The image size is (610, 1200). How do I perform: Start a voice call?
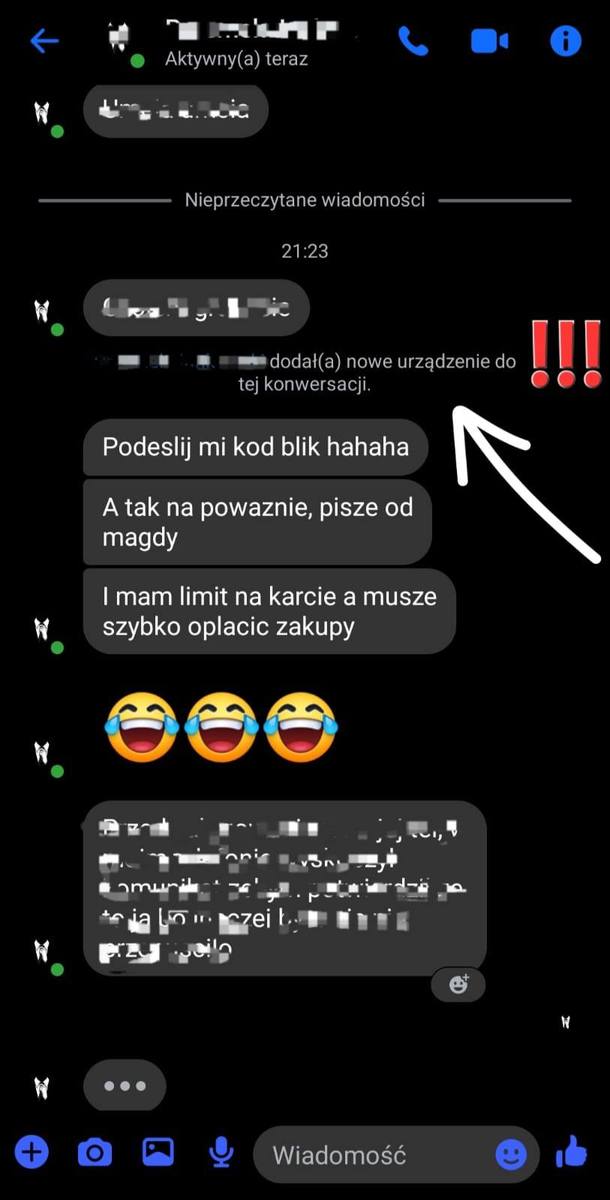(x=412, y=40)
